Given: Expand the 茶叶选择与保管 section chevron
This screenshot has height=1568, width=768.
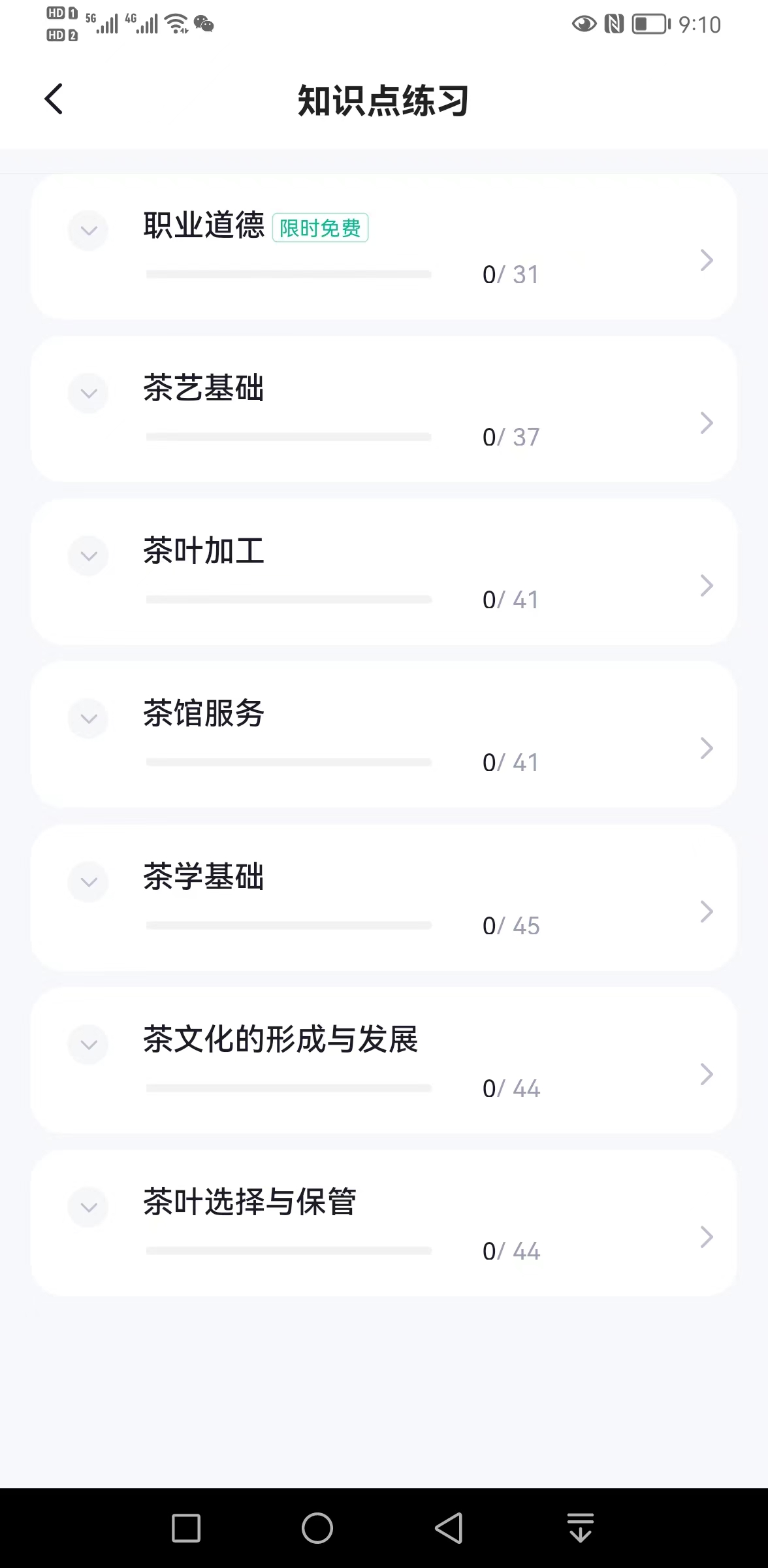Looking at the screenshot, I should (x=88, y=1207).
